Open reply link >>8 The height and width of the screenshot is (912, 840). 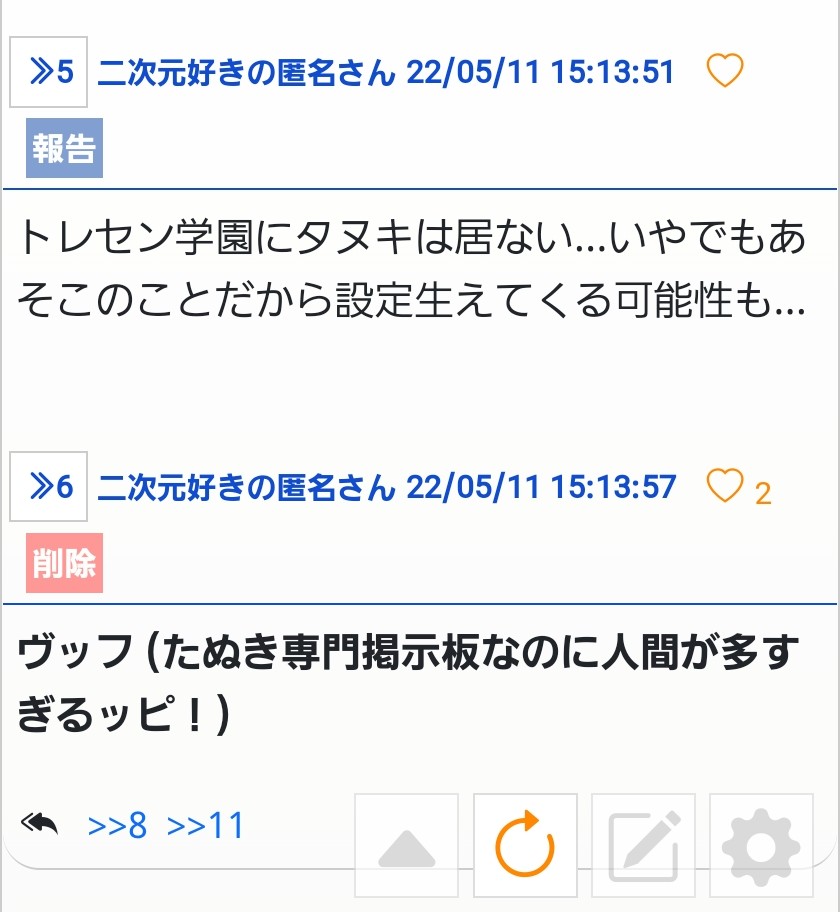point(117,826)
